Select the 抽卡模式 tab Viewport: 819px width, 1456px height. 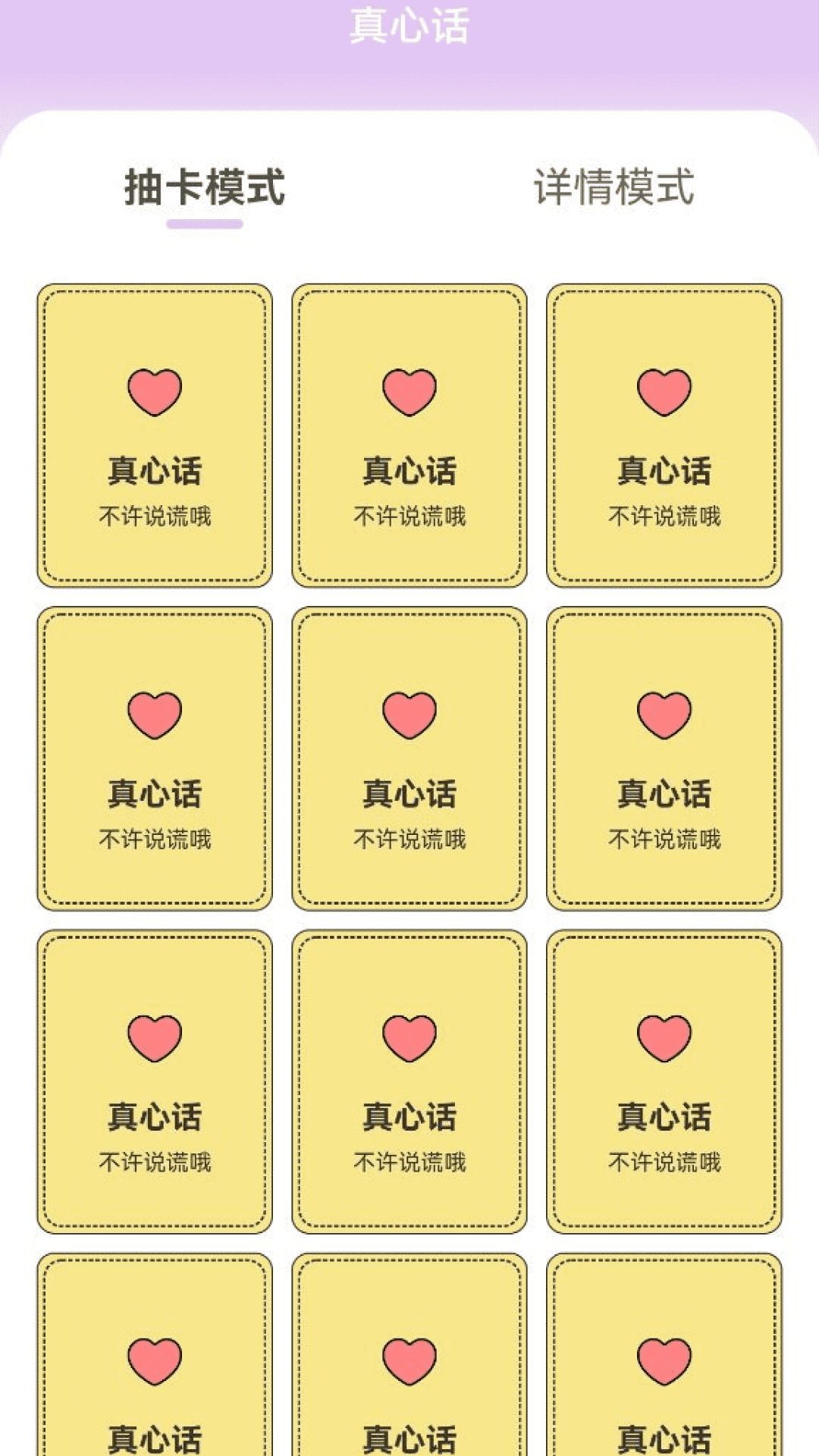(205, 187)
